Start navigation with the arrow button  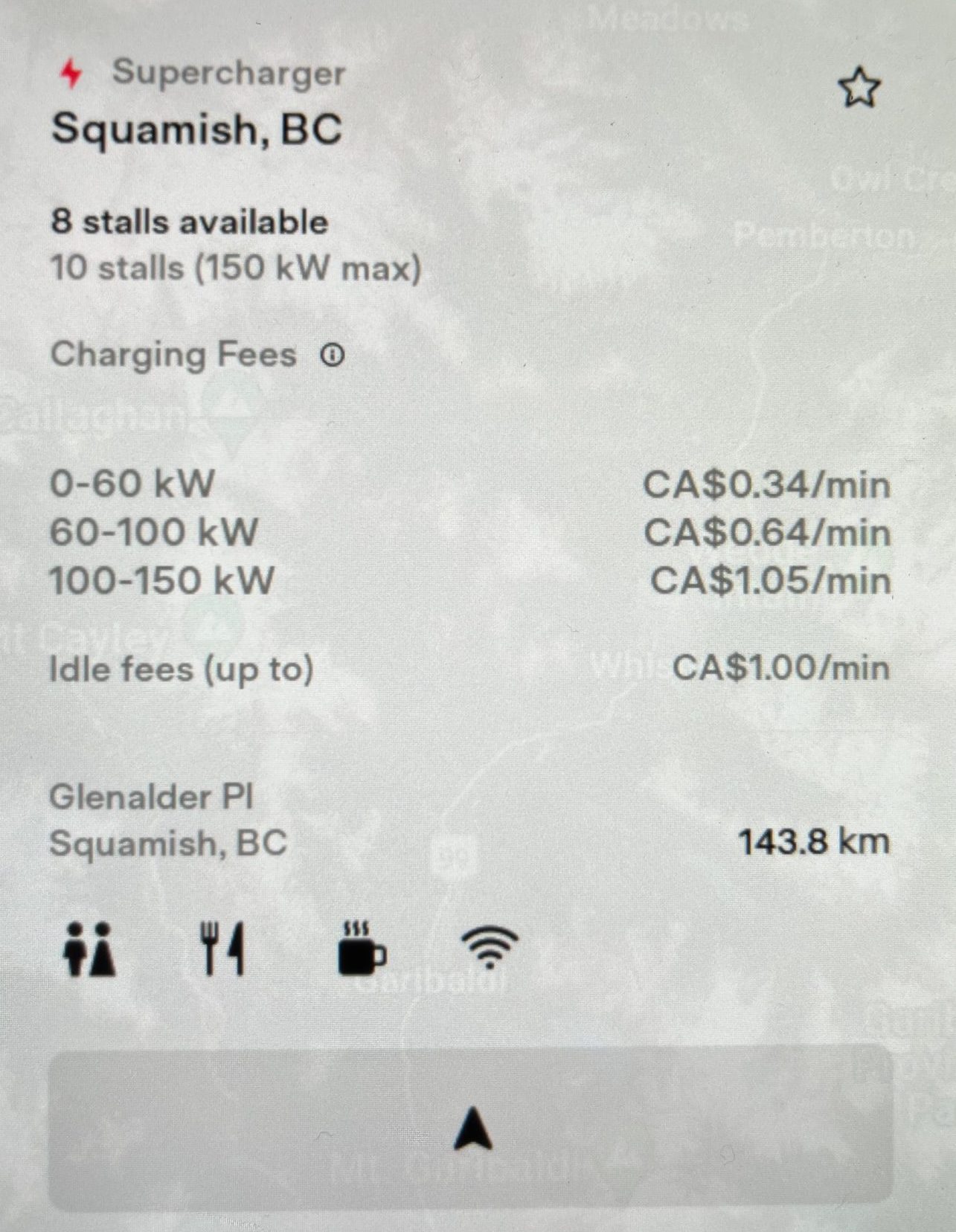(x=472, y=1128)
